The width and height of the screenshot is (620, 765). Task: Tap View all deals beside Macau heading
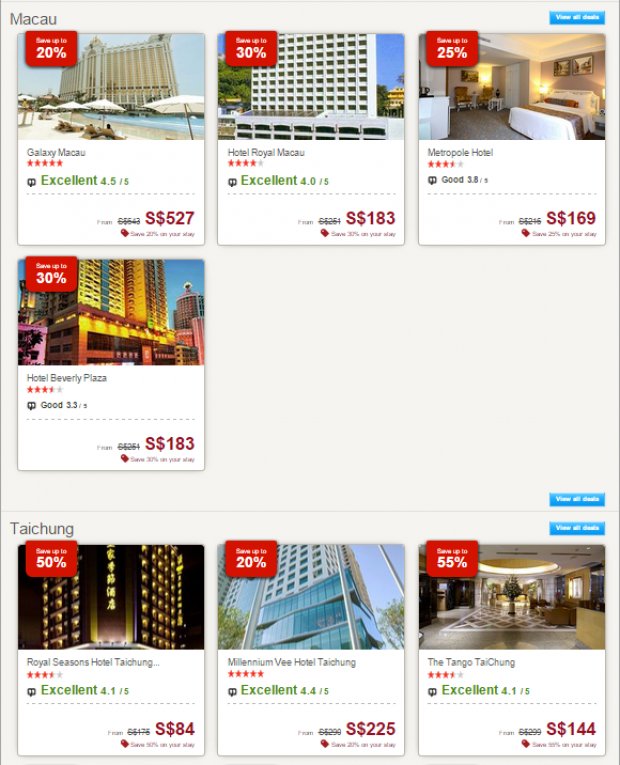577,18
